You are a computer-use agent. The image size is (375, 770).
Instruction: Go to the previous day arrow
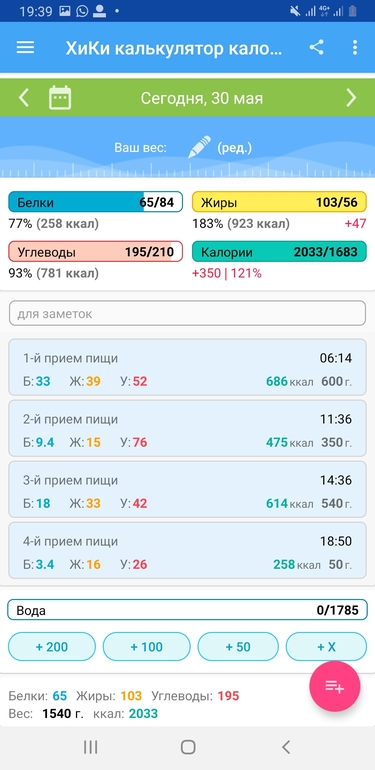(x=24, y=98)
